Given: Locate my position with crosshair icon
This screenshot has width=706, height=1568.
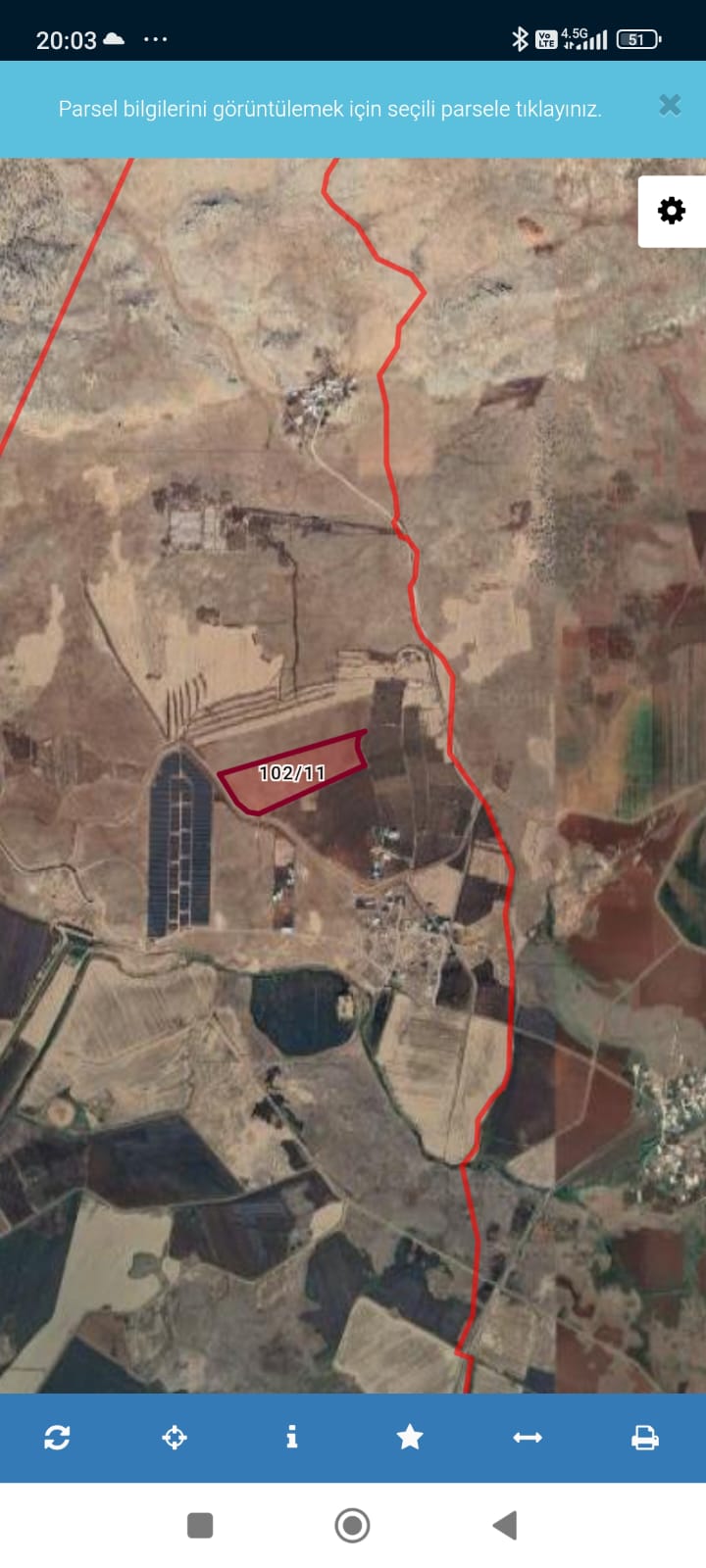Looking at the screenshot, I should (175, 1438).
